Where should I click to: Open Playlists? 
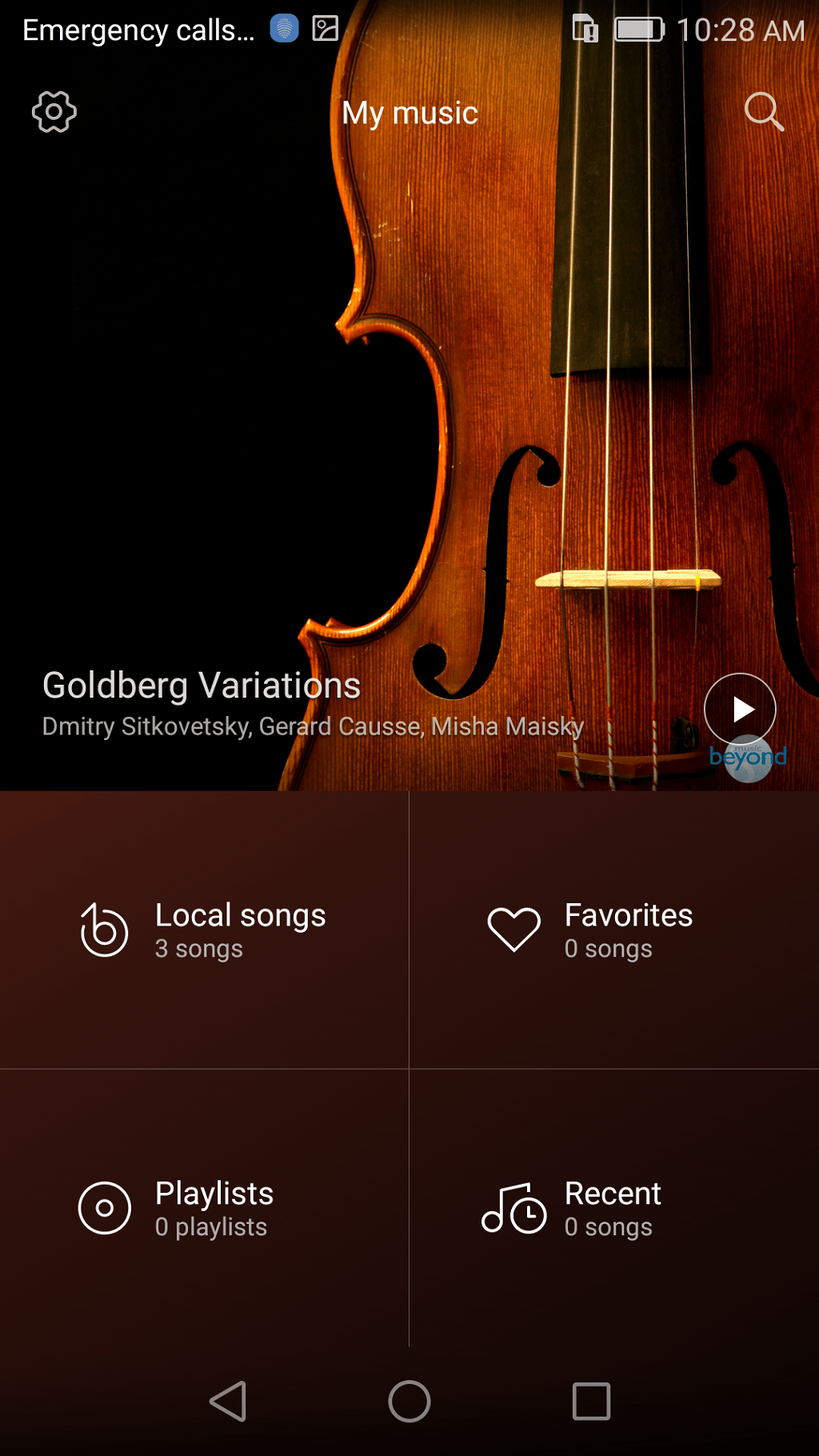click(x=205, y=1208)
